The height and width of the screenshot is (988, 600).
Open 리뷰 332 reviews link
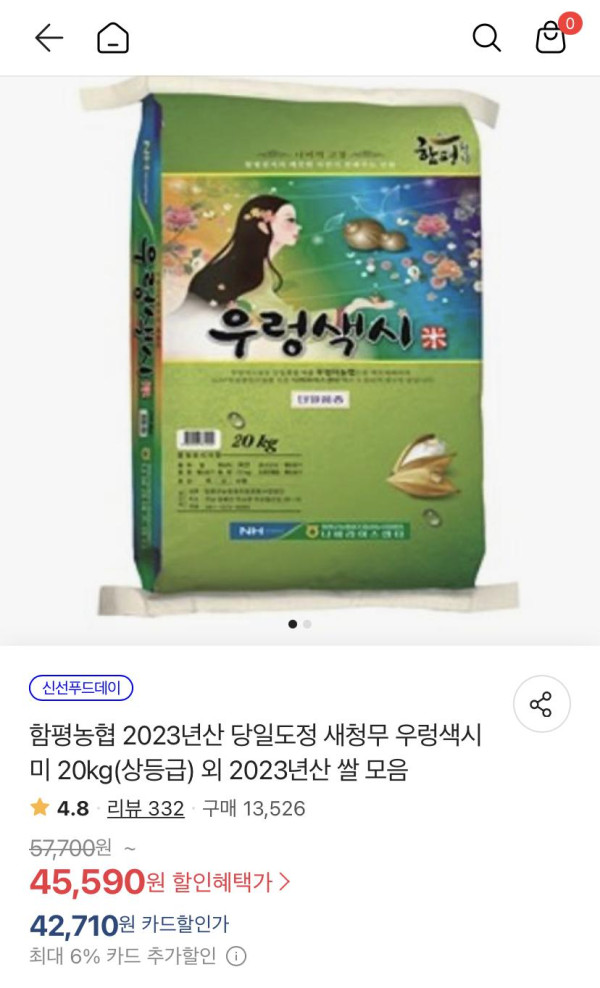pos(145,808)
